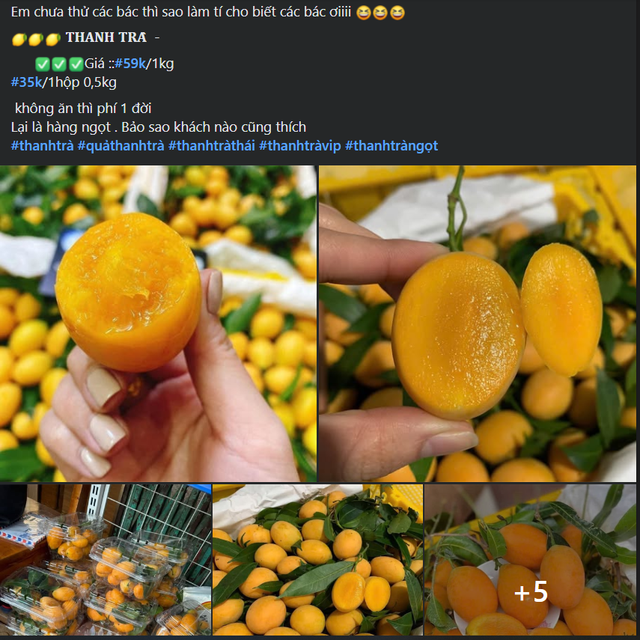This screenshot has height=640, width=640.
Task: Tap the #35k hashtag link
Action: point(26,82)
